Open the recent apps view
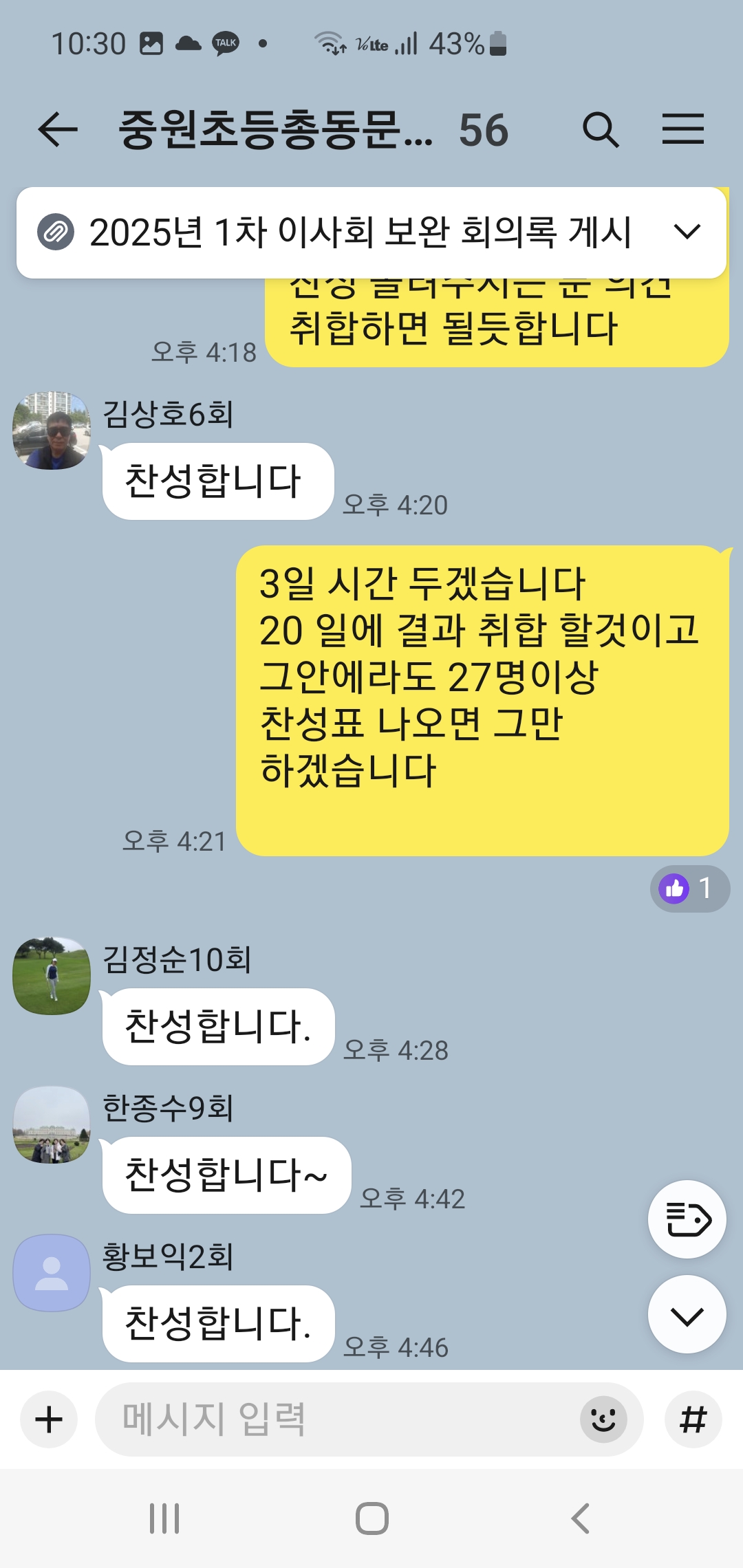Image resolution: width=743 pixels, height=1568 pixels. [x=164, y=1518]
